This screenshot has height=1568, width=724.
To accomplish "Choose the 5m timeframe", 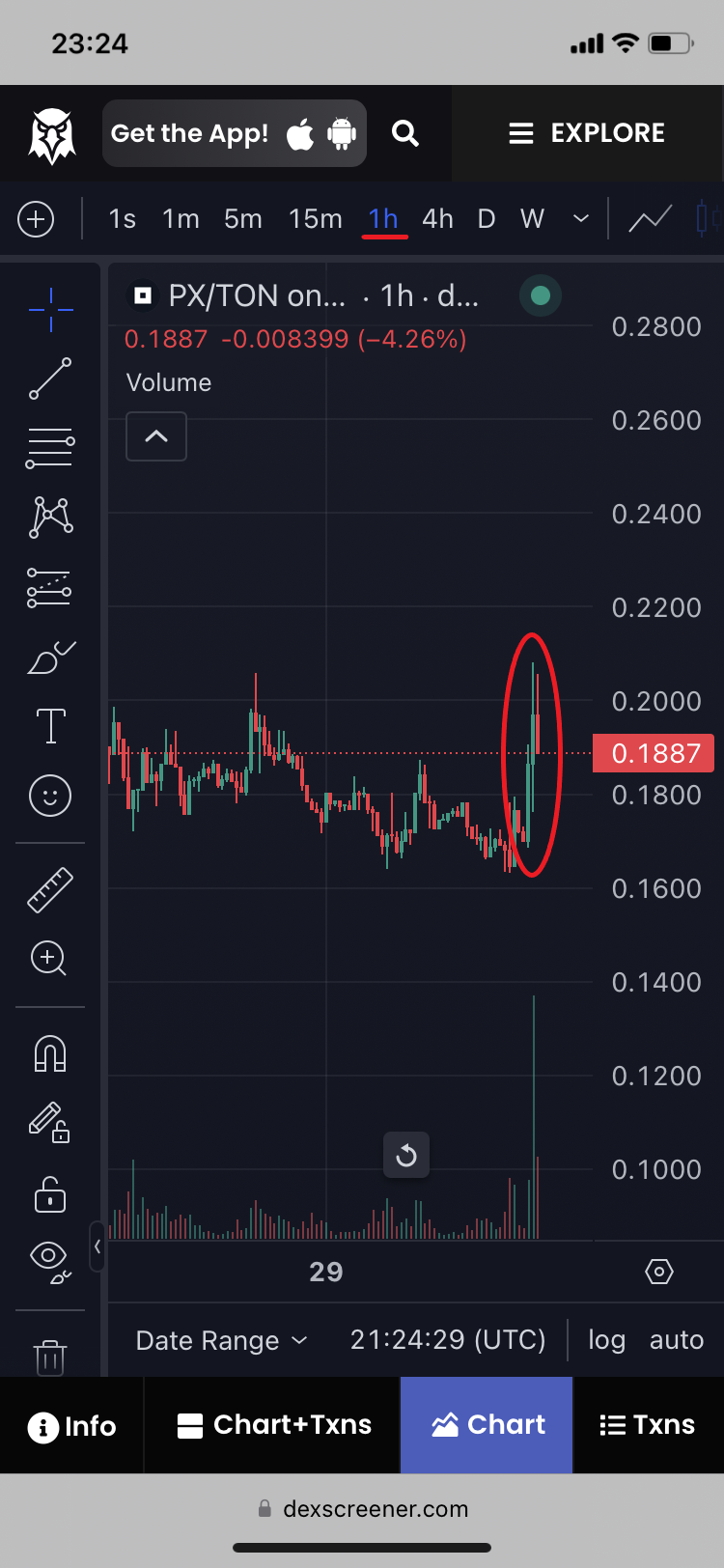I will [x=243, y=219].
